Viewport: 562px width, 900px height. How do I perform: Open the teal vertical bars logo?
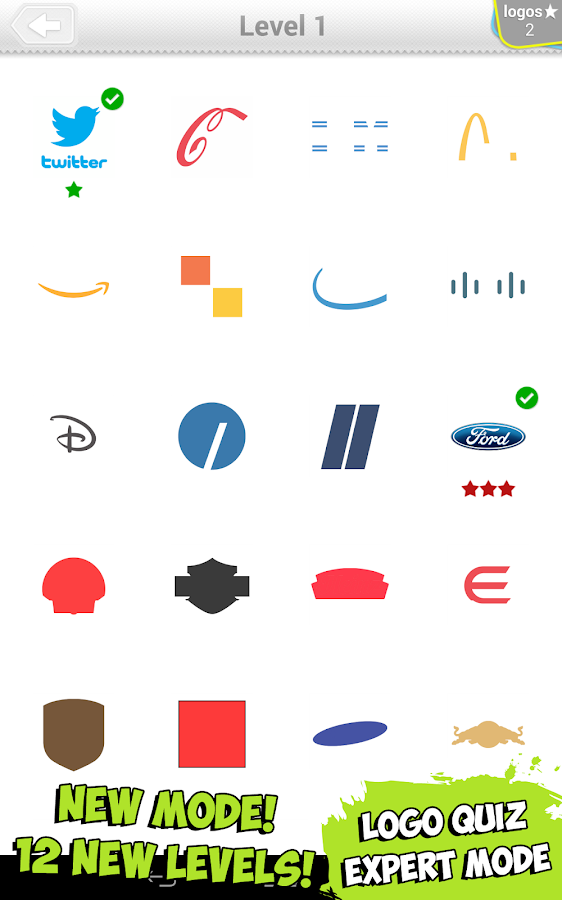pyautogui.click(x=487, y=285)
